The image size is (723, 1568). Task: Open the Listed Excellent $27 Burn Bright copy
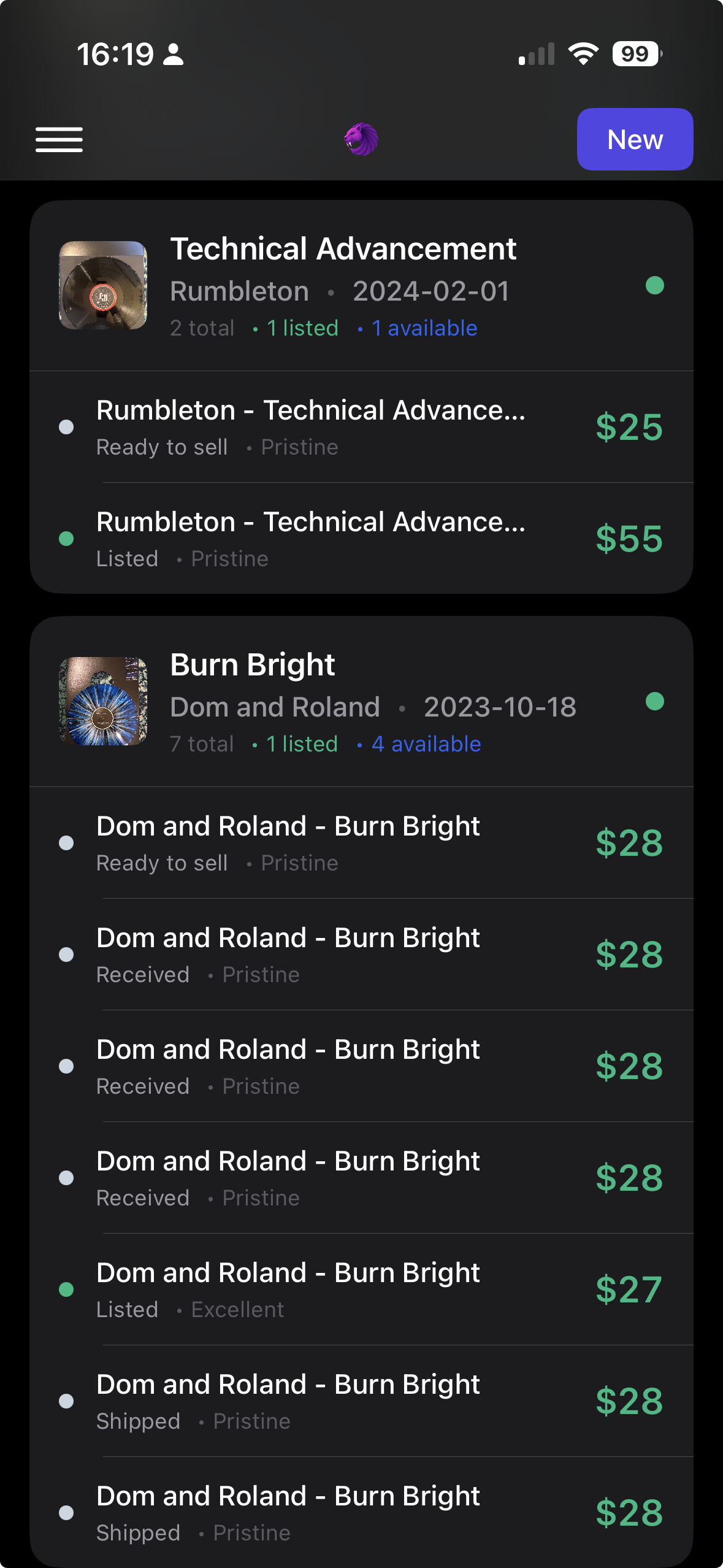pyautogui.click(x=361, y=1289)
